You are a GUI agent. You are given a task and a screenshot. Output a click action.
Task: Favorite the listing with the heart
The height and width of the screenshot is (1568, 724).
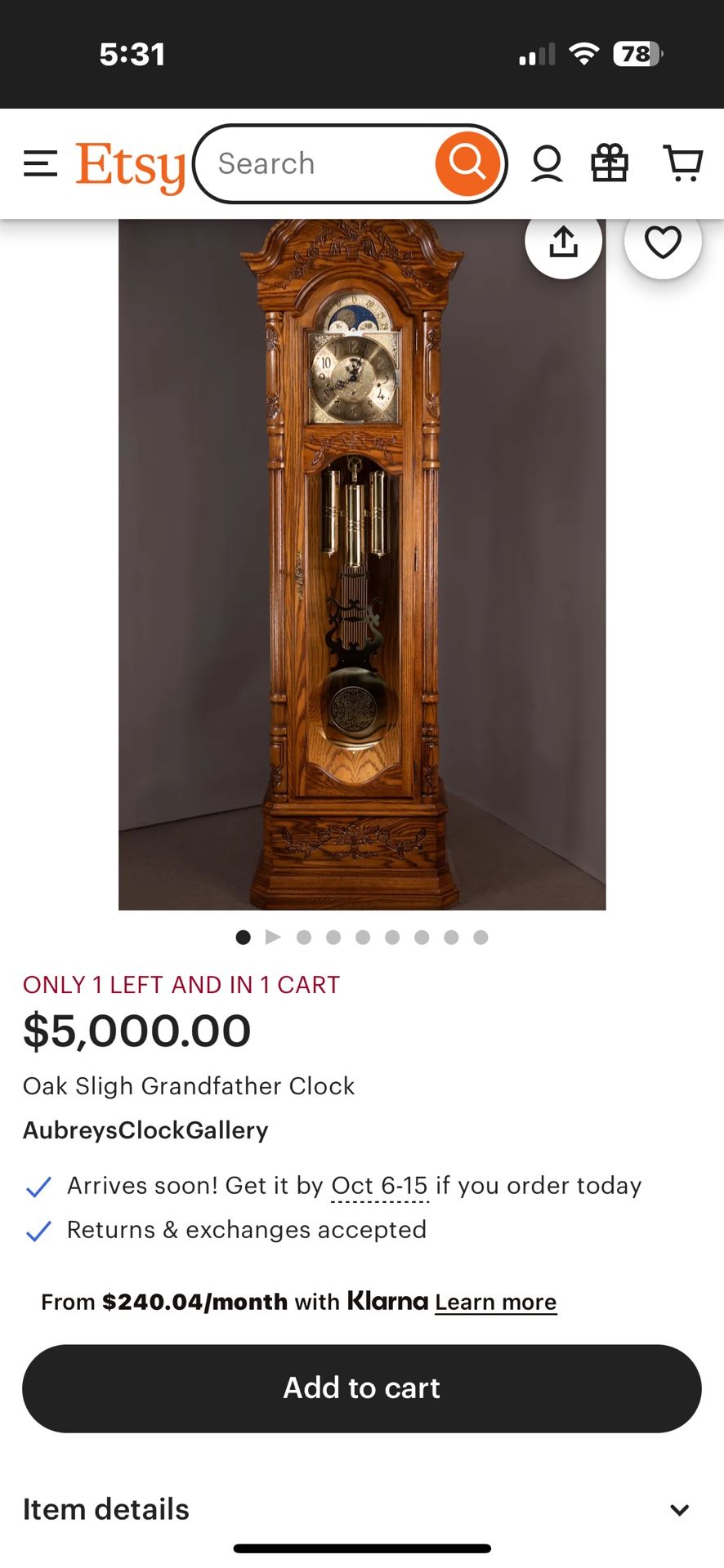coord(663,242)
